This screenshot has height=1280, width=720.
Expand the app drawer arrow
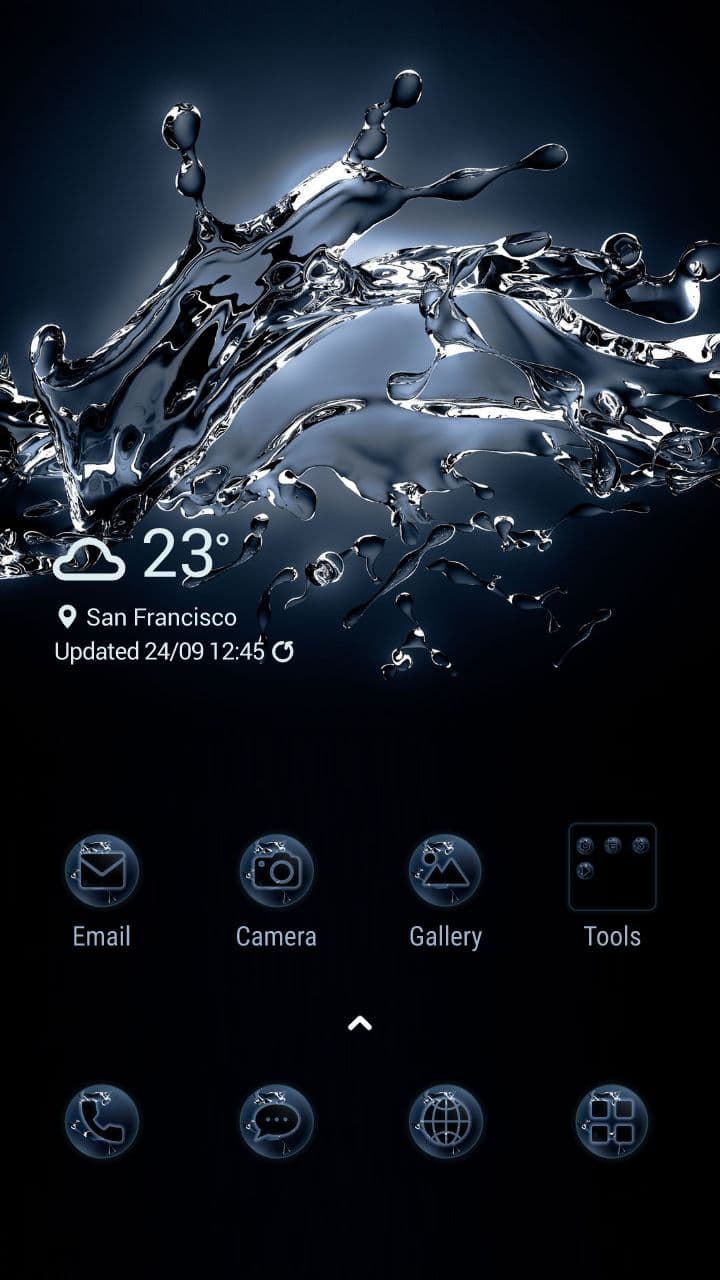click(360, 1023)
